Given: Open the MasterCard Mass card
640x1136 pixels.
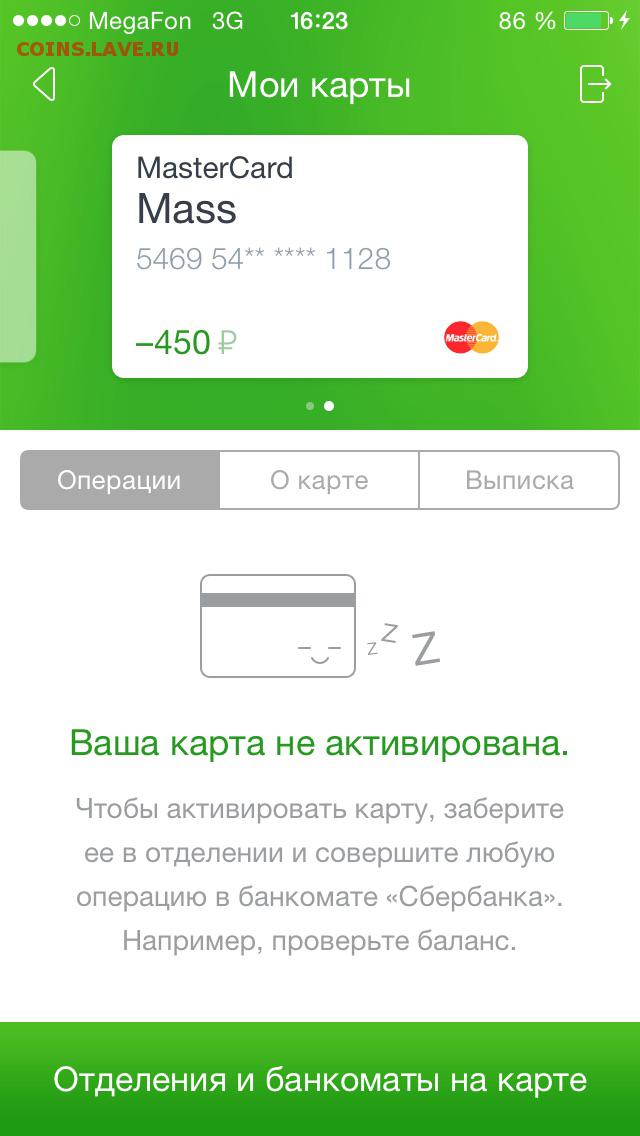Looking at the screenshot, I should (x=320, y=256).
